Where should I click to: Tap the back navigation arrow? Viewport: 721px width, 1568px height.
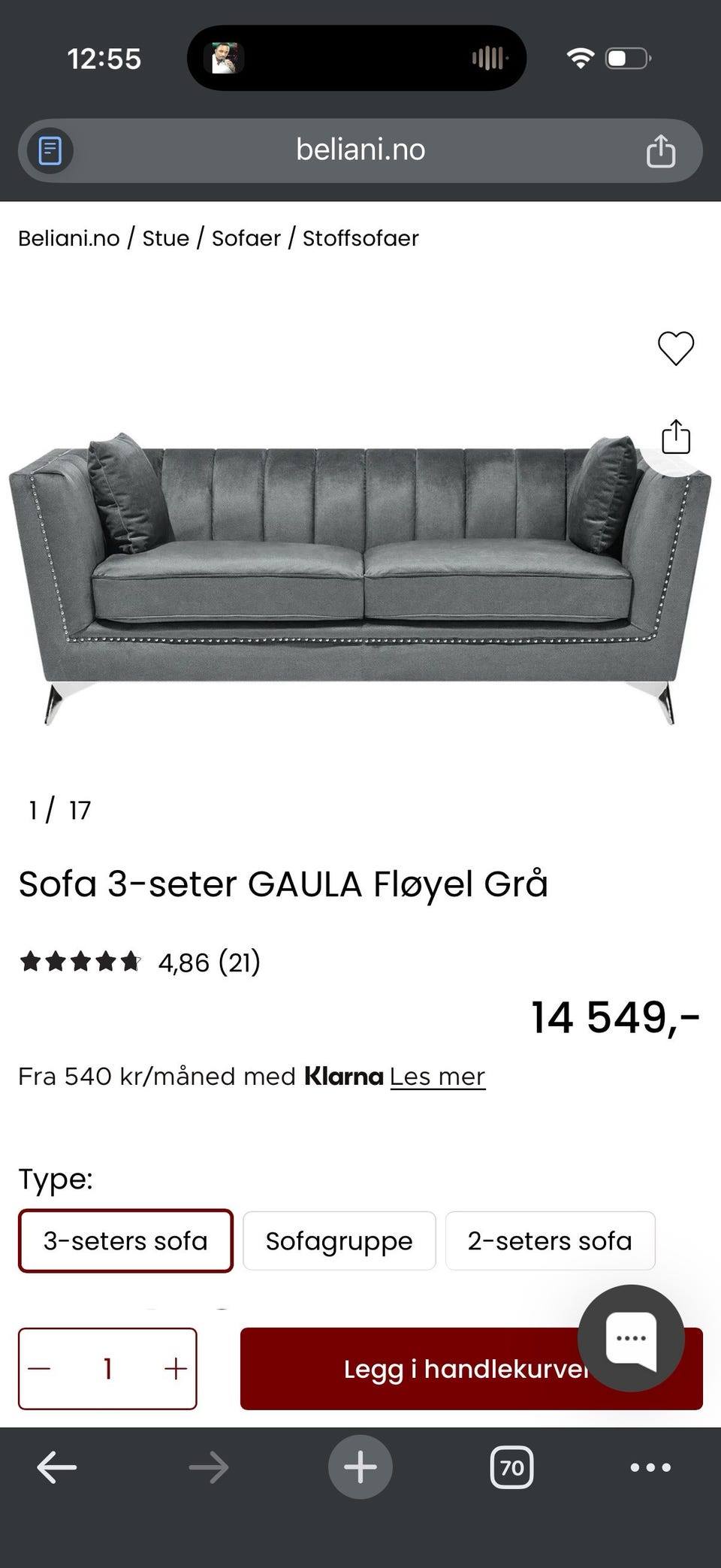(x=56, y=1467)
